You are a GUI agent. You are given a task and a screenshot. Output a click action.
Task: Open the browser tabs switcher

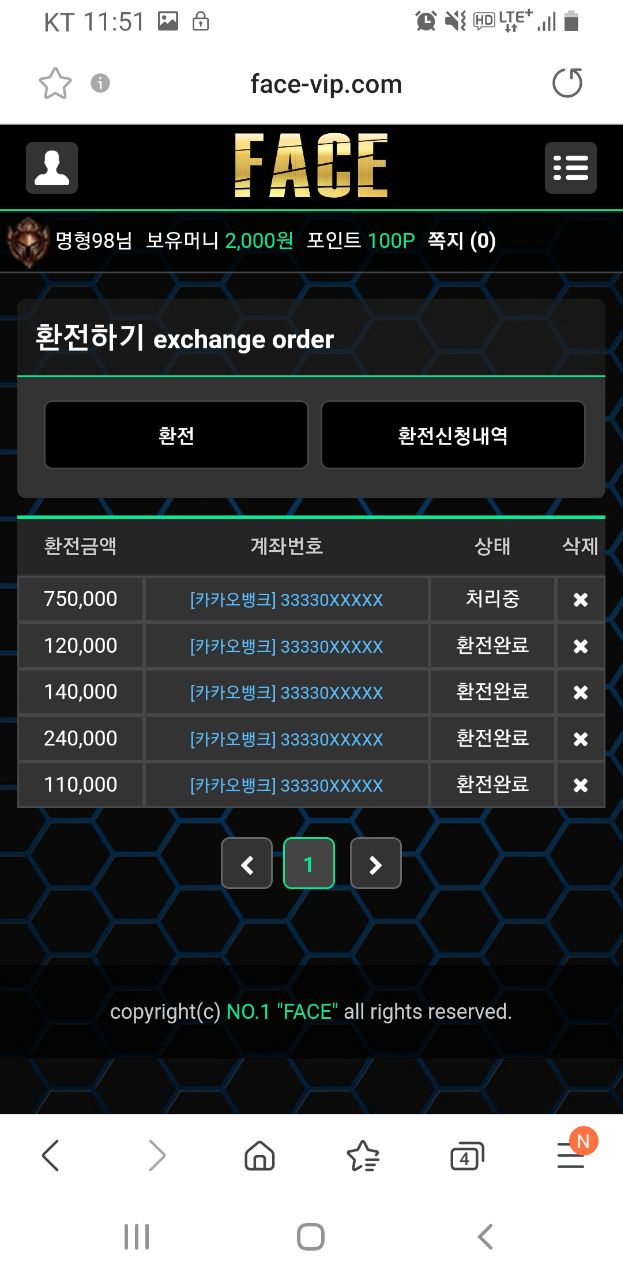click(465, 1156)
